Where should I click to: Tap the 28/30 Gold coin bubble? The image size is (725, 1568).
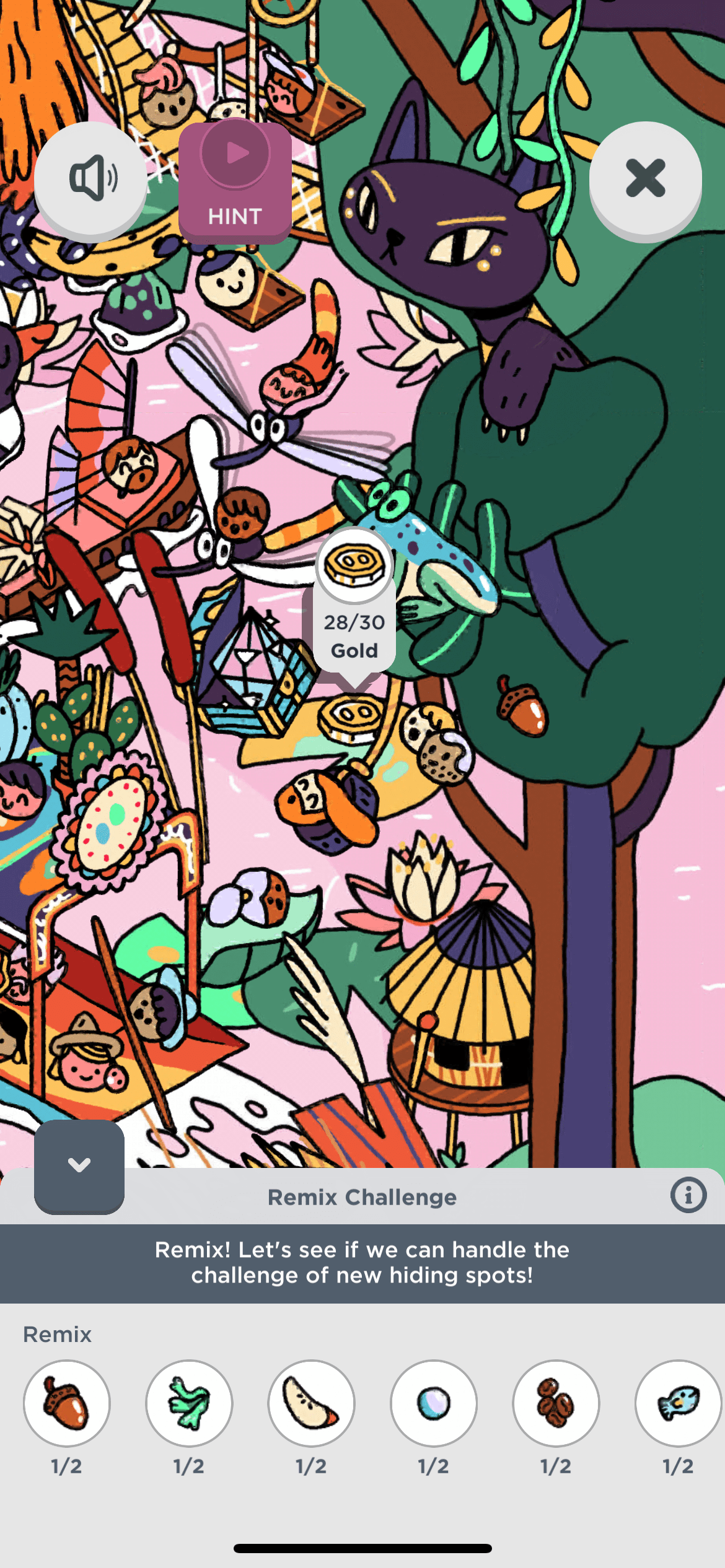pyautogui.click(x=354, y=601)
